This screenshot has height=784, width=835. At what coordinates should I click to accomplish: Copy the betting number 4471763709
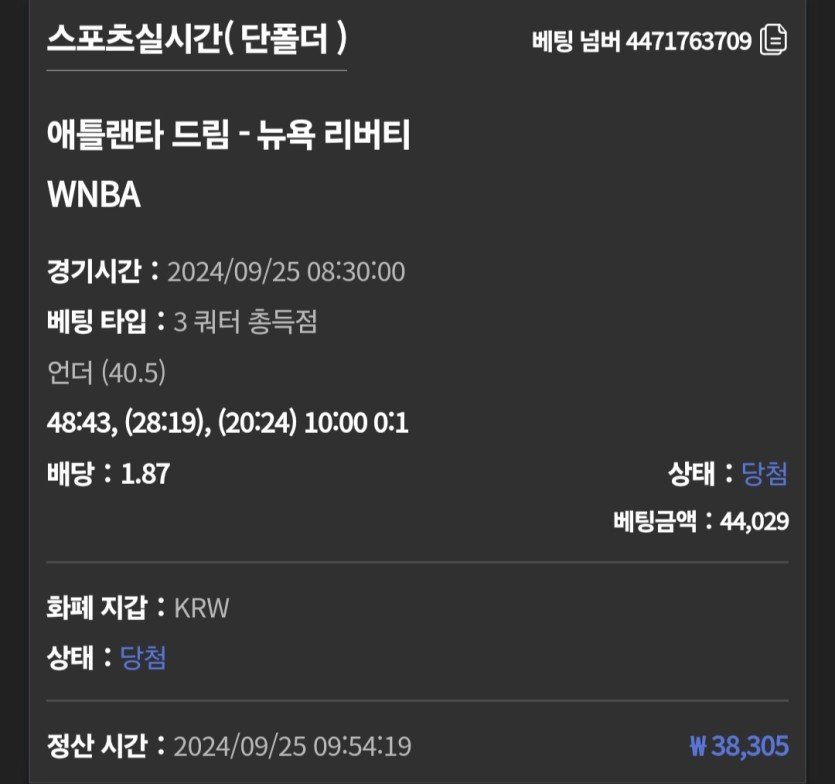pos(774,41)
